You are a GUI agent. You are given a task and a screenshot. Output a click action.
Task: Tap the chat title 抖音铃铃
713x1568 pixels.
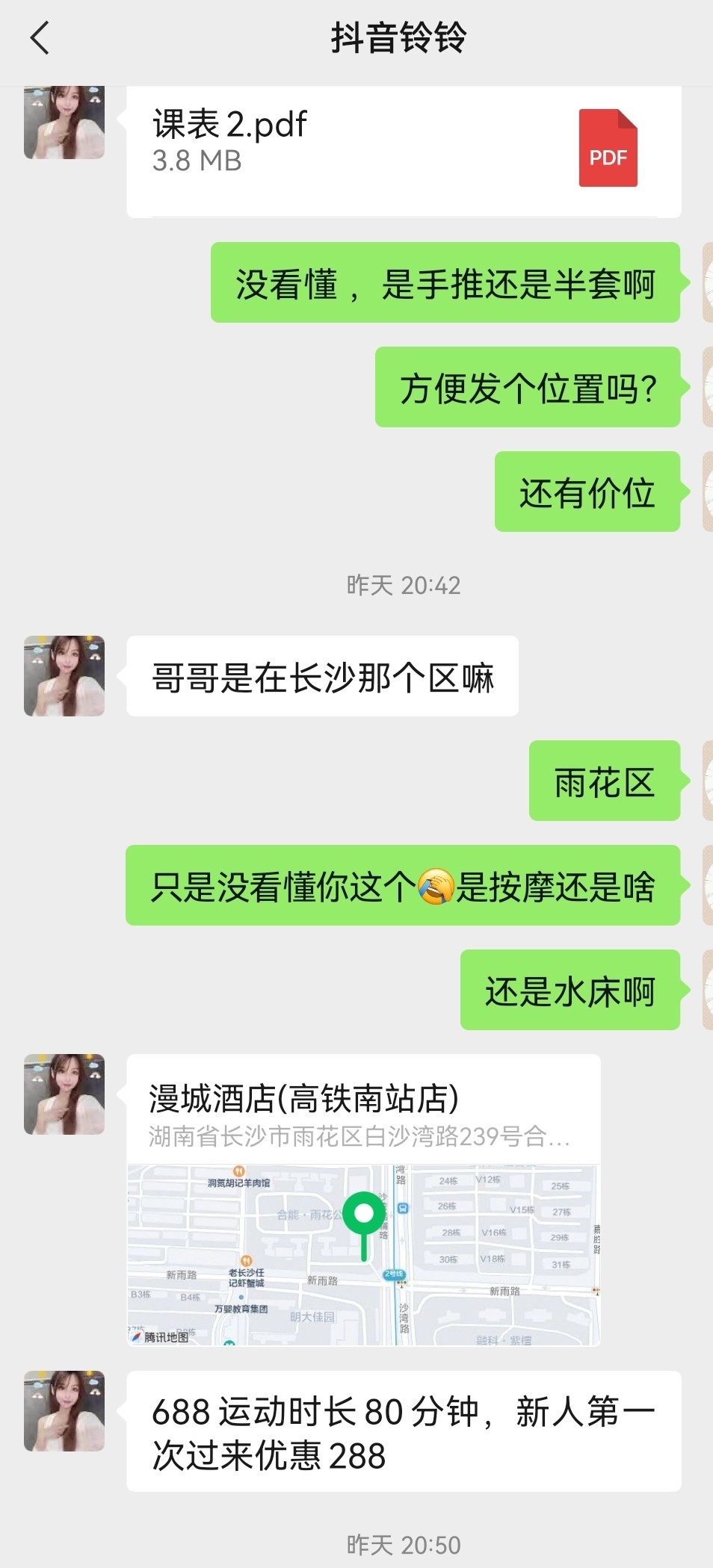point(399,37)
